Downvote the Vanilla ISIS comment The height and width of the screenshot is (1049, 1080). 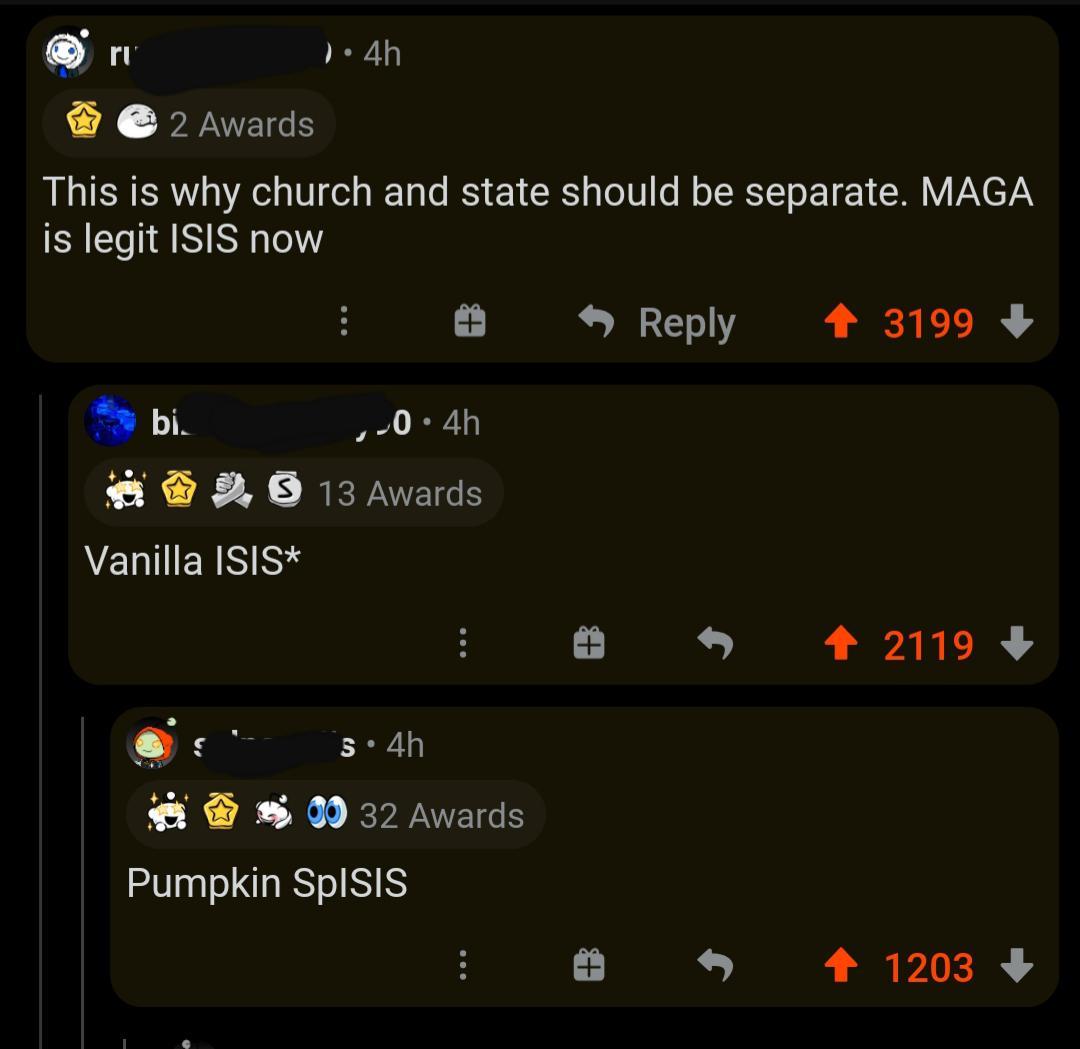pos(1016,644)
